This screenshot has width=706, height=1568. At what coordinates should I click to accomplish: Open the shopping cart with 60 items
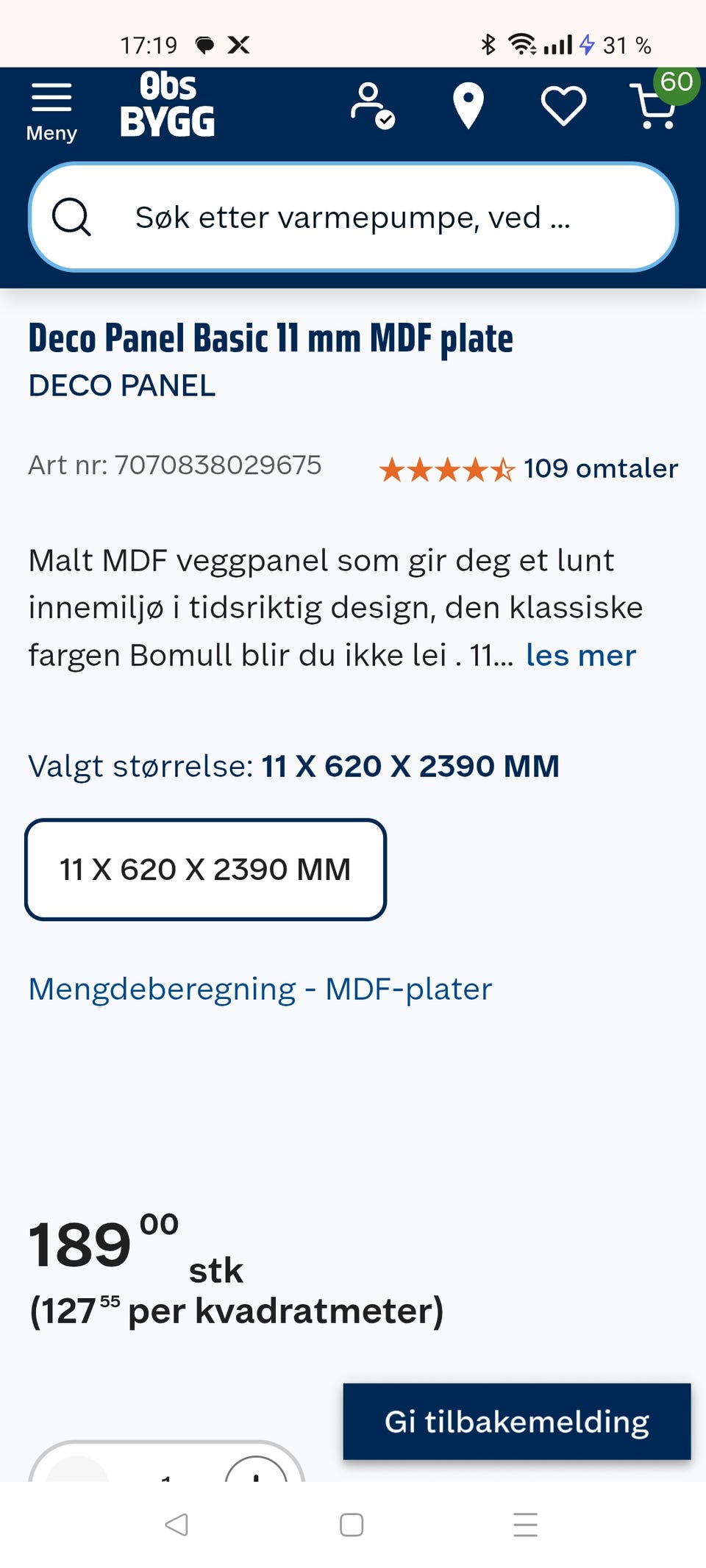click(653, 107)
